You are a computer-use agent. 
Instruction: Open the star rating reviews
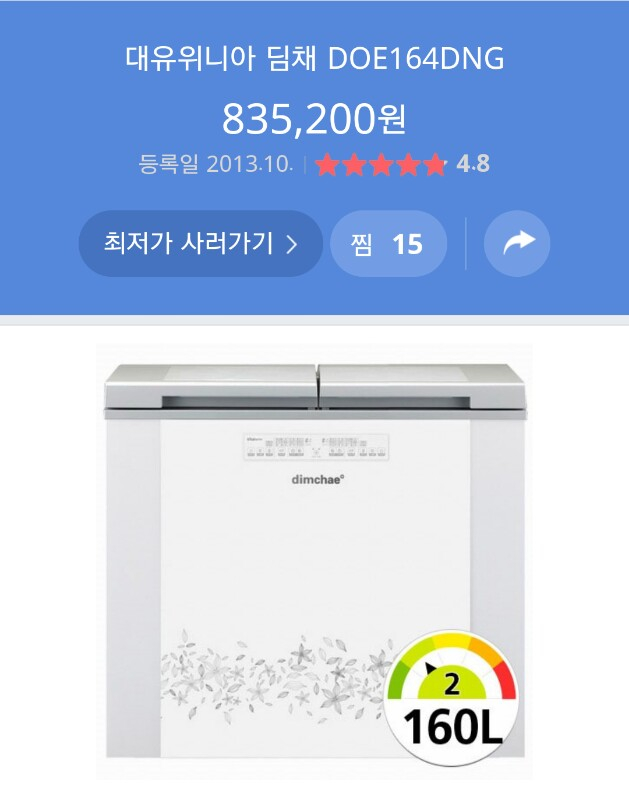click(x=401, y=165)
